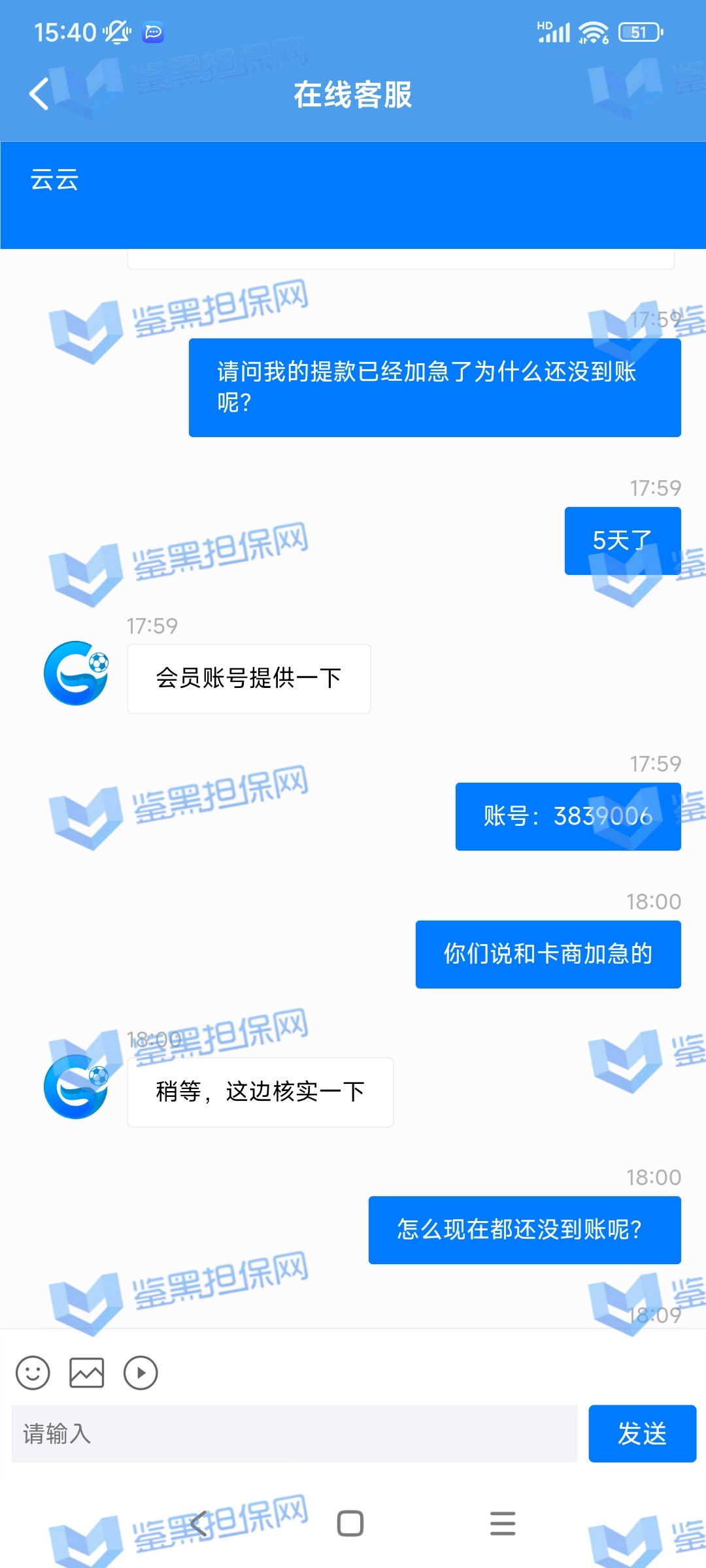Tap the system home button
This screenshot has height=1568, width=706.
click(x=350, y=1524)
